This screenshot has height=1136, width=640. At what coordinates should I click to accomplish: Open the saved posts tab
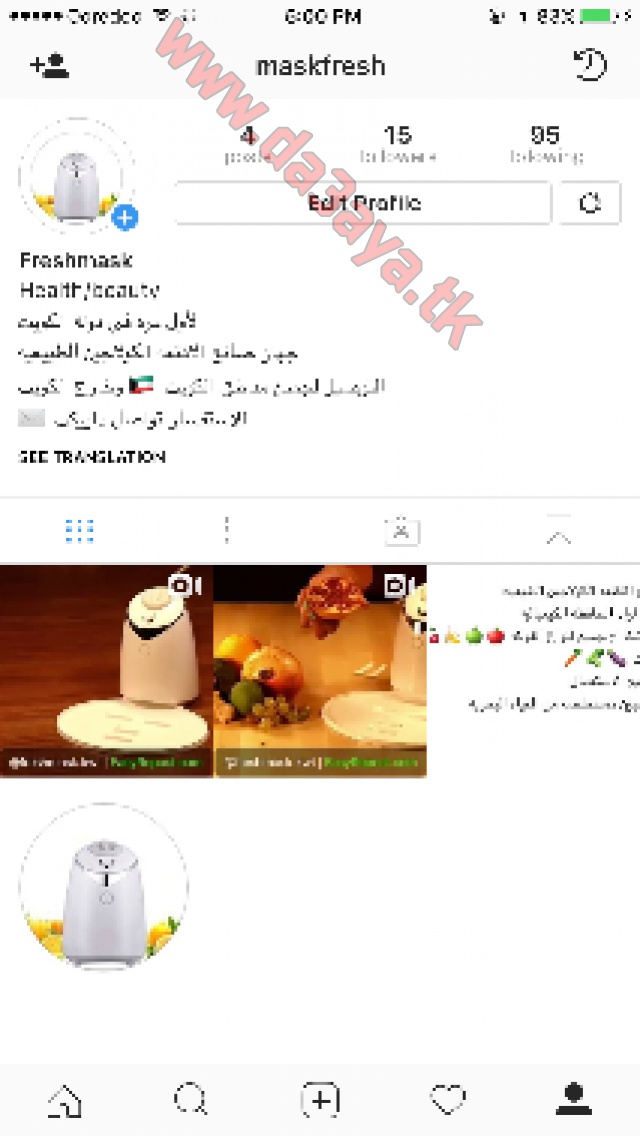coord(559,531)
